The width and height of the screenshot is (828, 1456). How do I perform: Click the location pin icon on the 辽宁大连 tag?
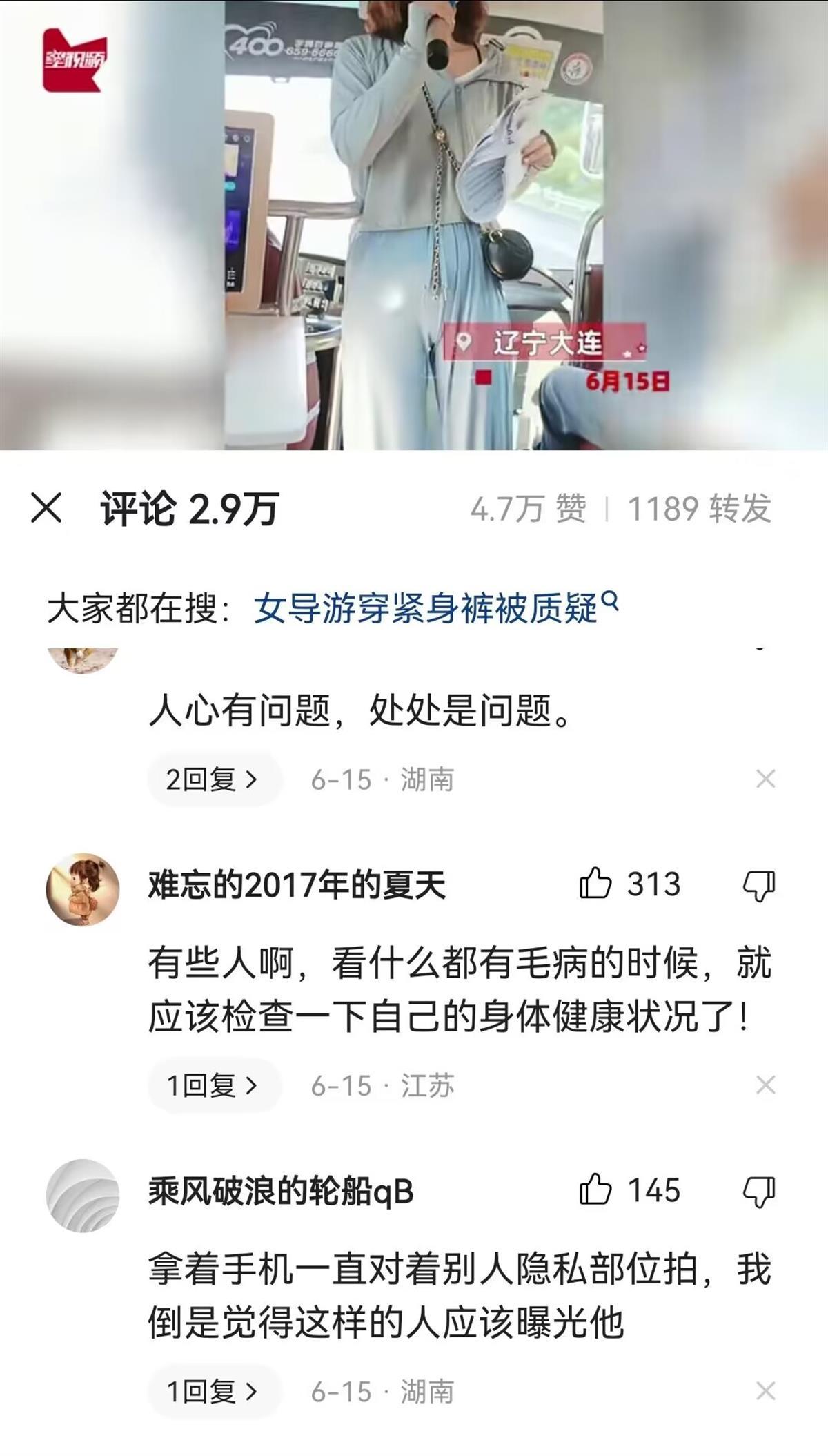pyautogui.click(x=464, y=342)
